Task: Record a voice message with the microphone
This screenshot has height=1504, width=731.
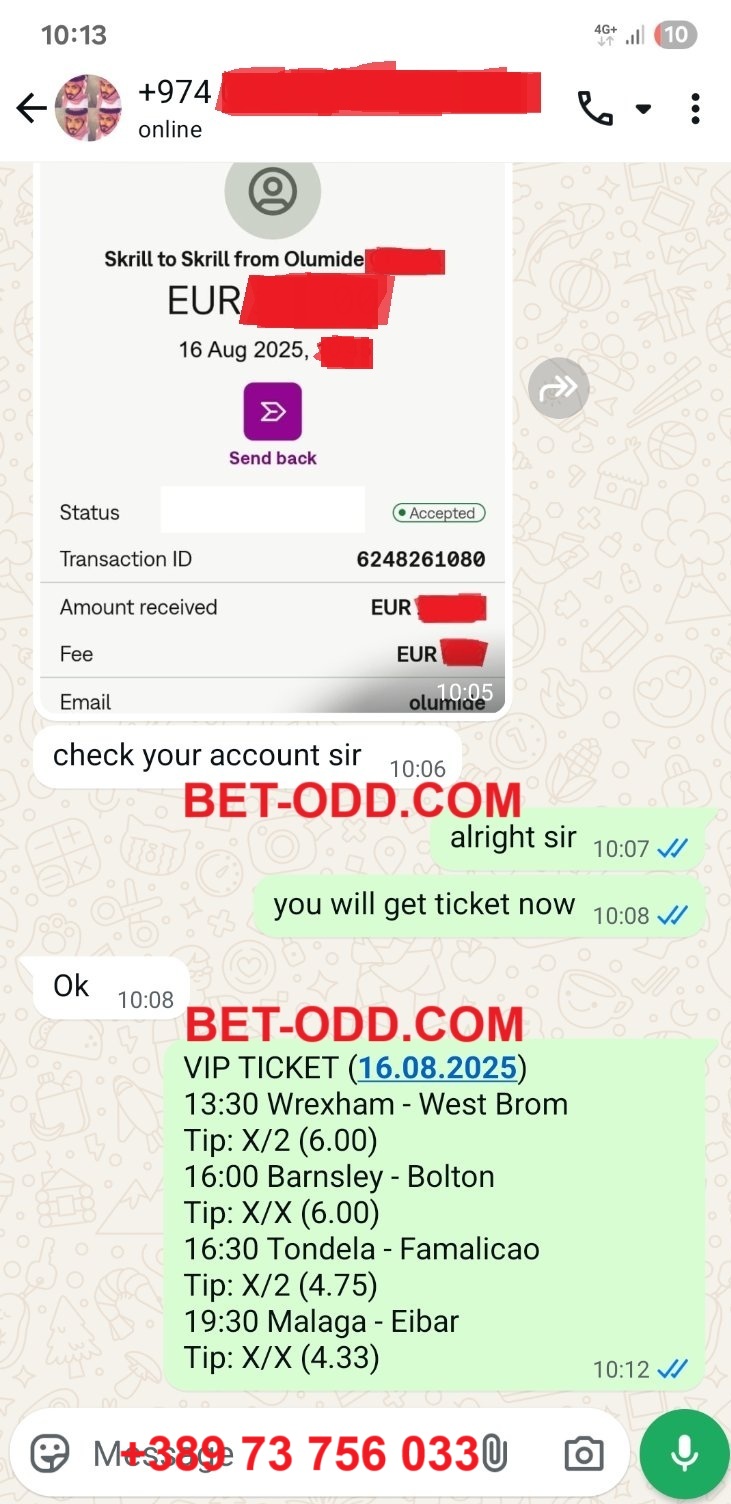Action: coord(685,1454)
